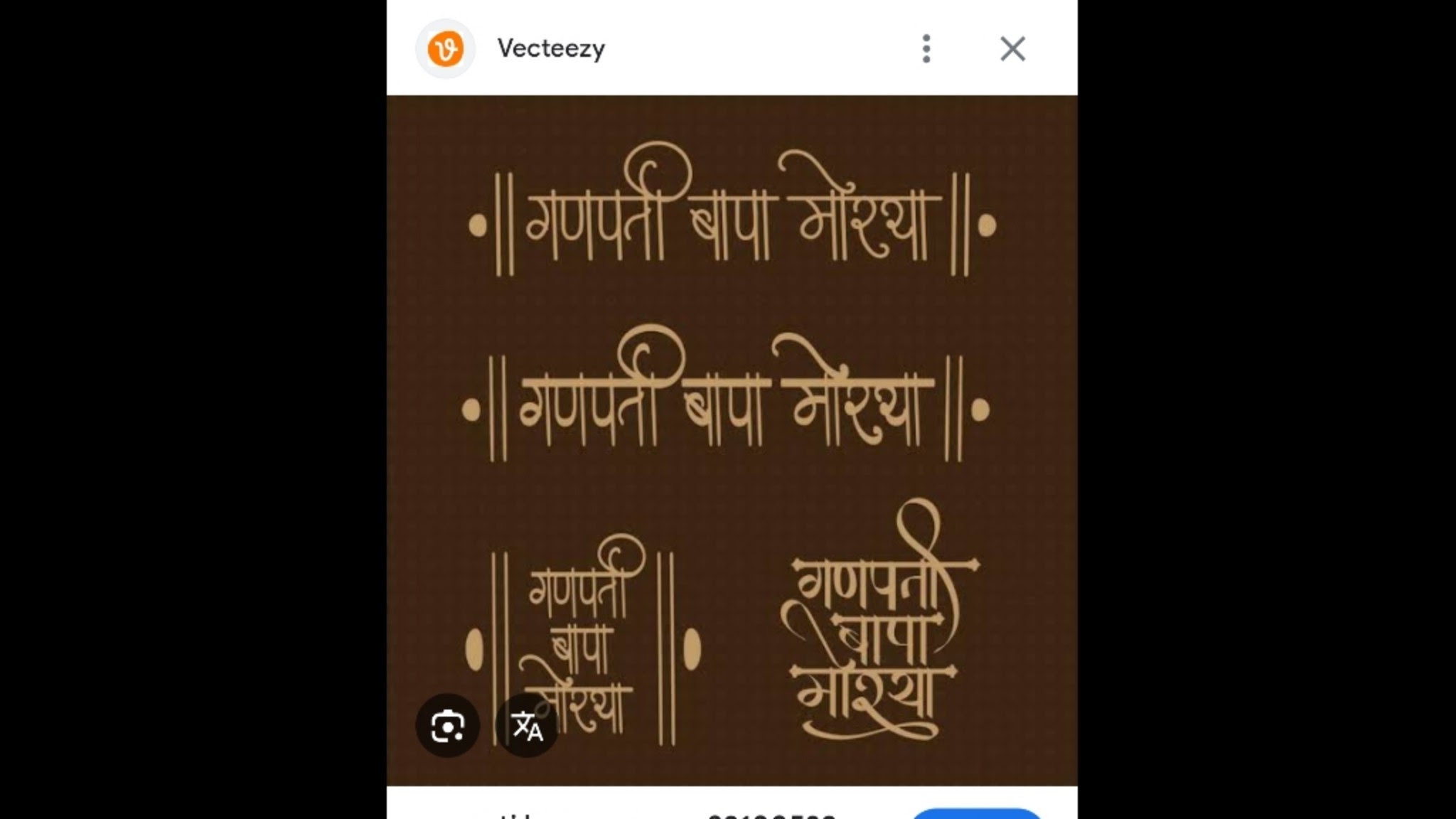This screenshot has height=819, width=1456.
Task: Open the three-dot overflow menu
Action: pos(926,48)
